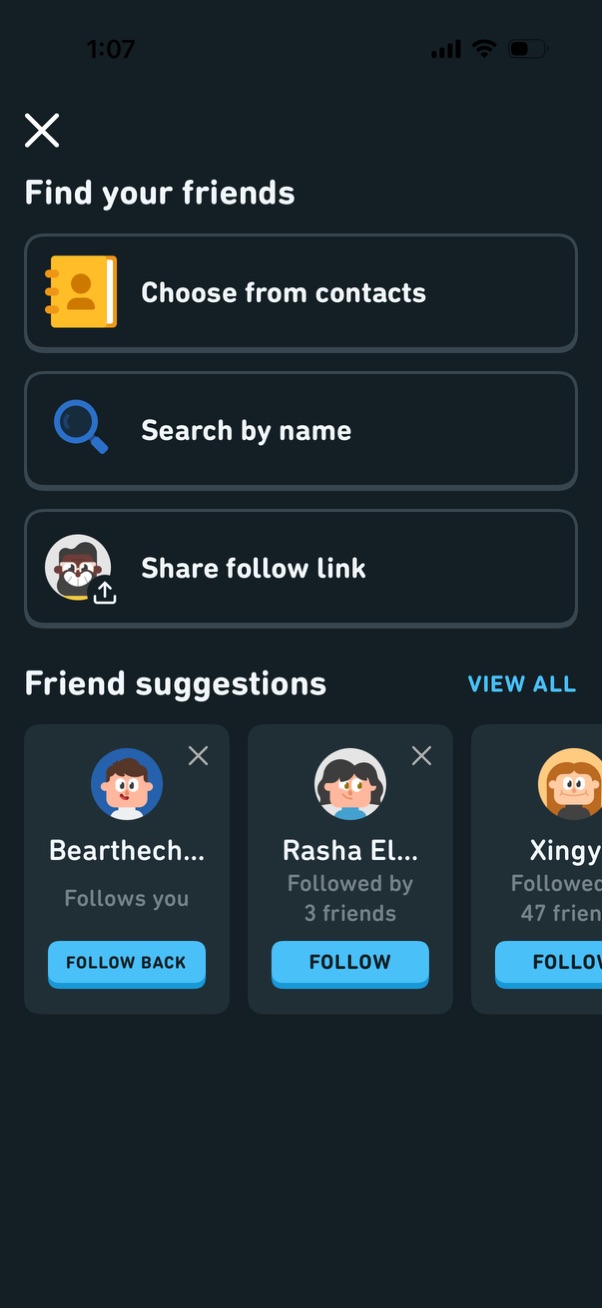Open Search by name
This screenshot has height=1308, width=602.
(300, 431)
